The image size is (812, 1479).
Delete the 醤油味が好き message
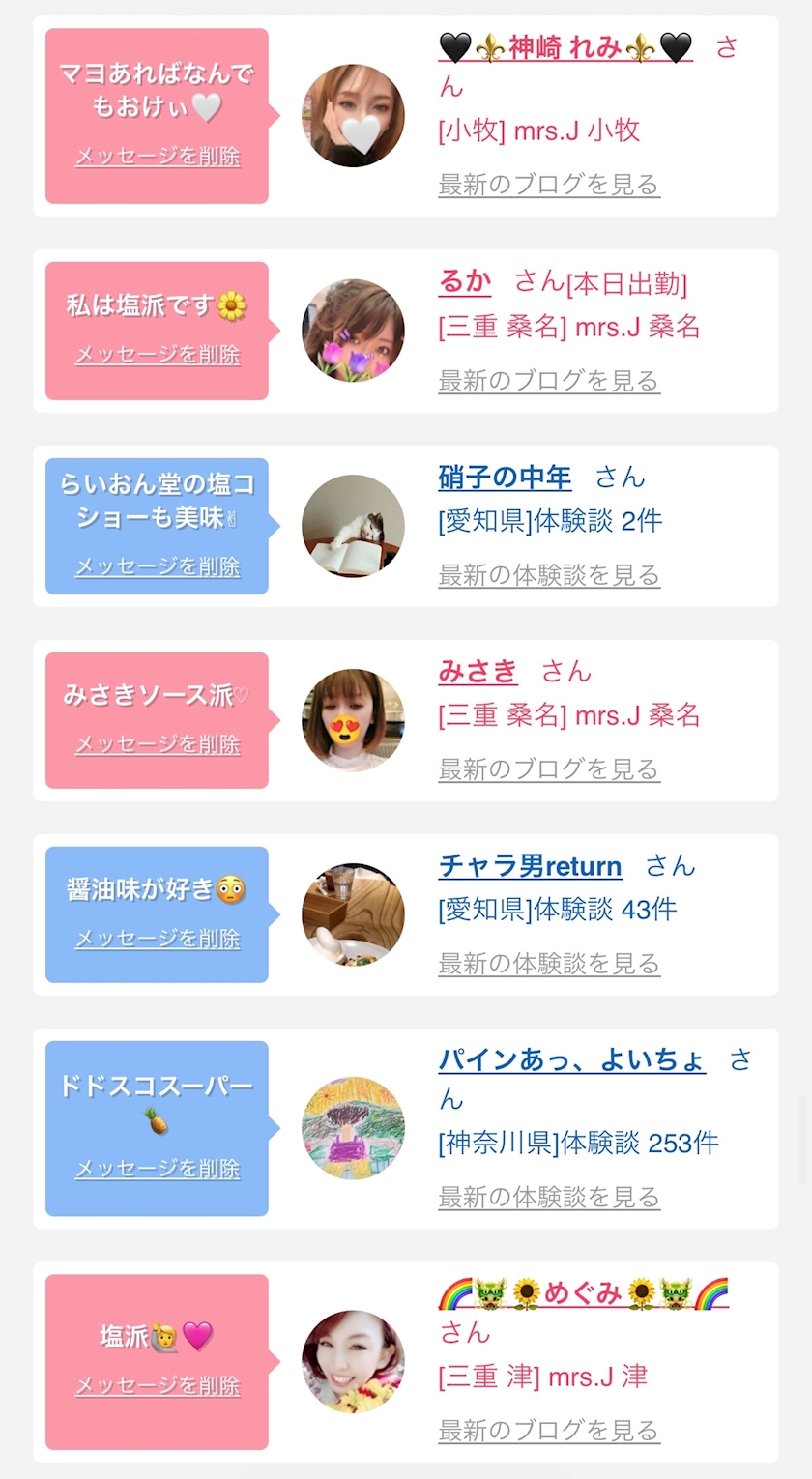pyautogui.click(x=158, y=939)
